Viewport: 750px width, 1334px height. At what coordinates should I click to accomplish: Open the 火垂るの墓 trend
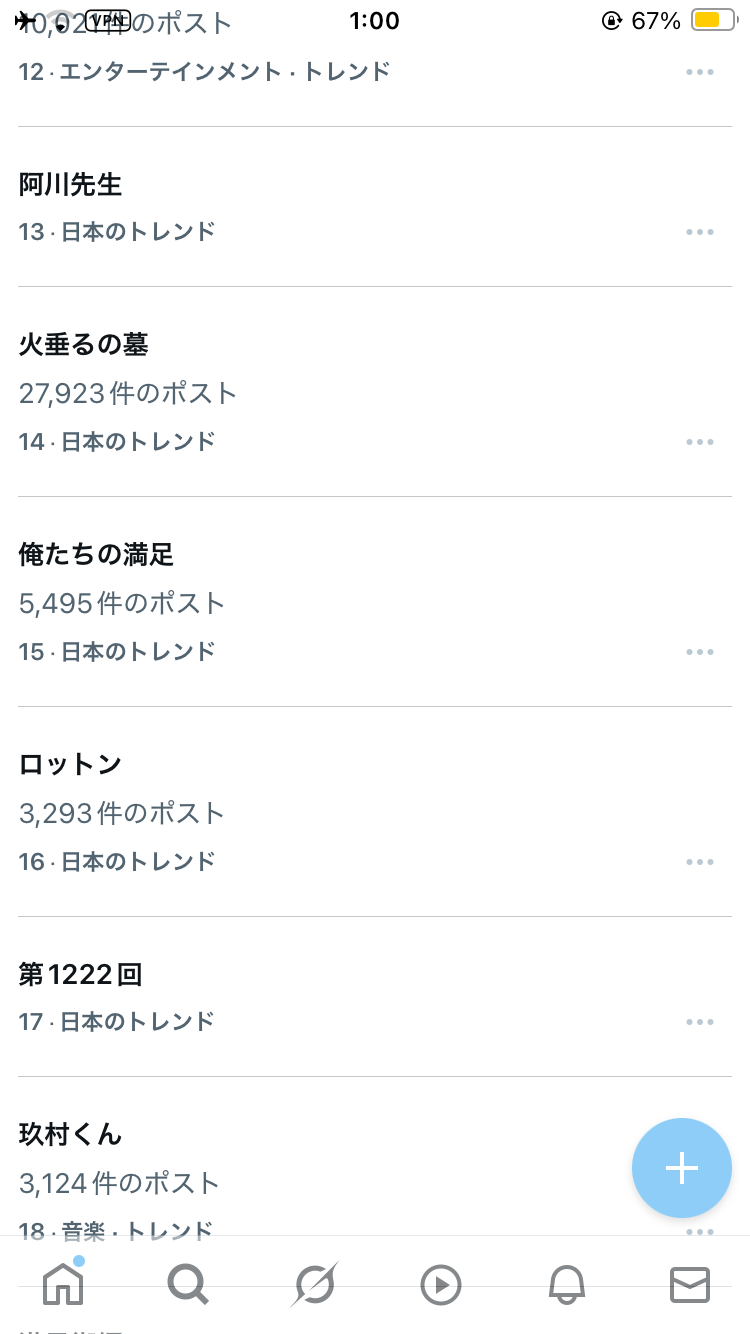coord(375,392)
